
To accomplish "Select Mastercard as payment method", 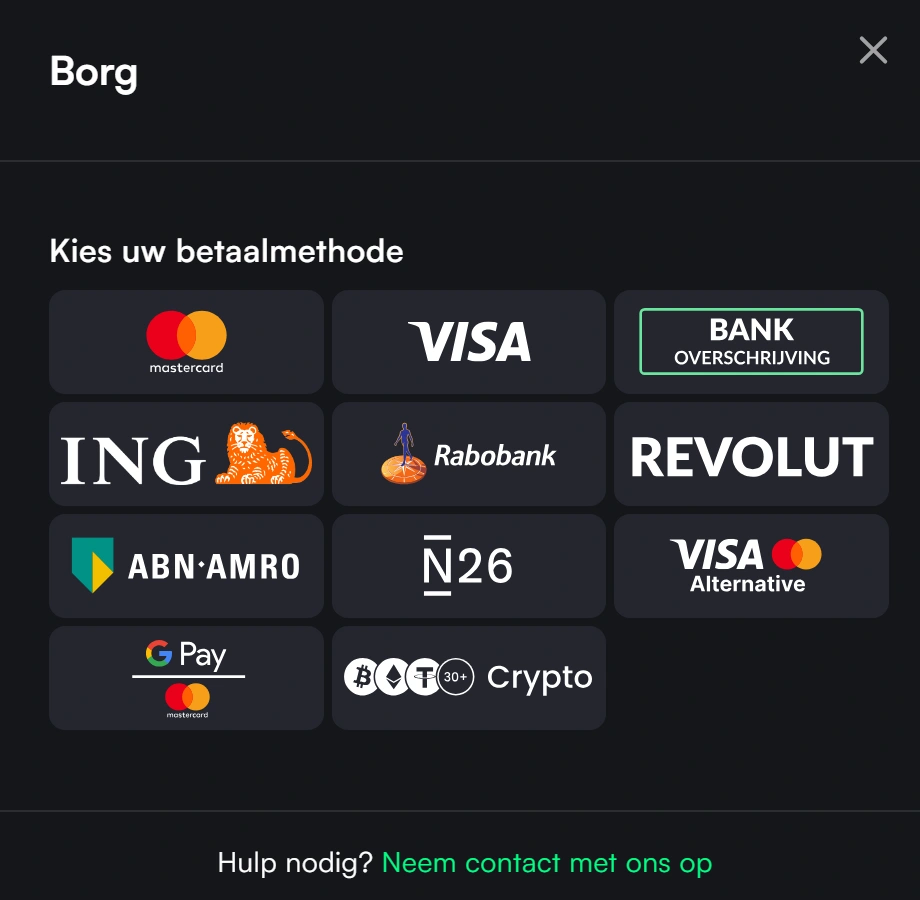I will 186,342.
